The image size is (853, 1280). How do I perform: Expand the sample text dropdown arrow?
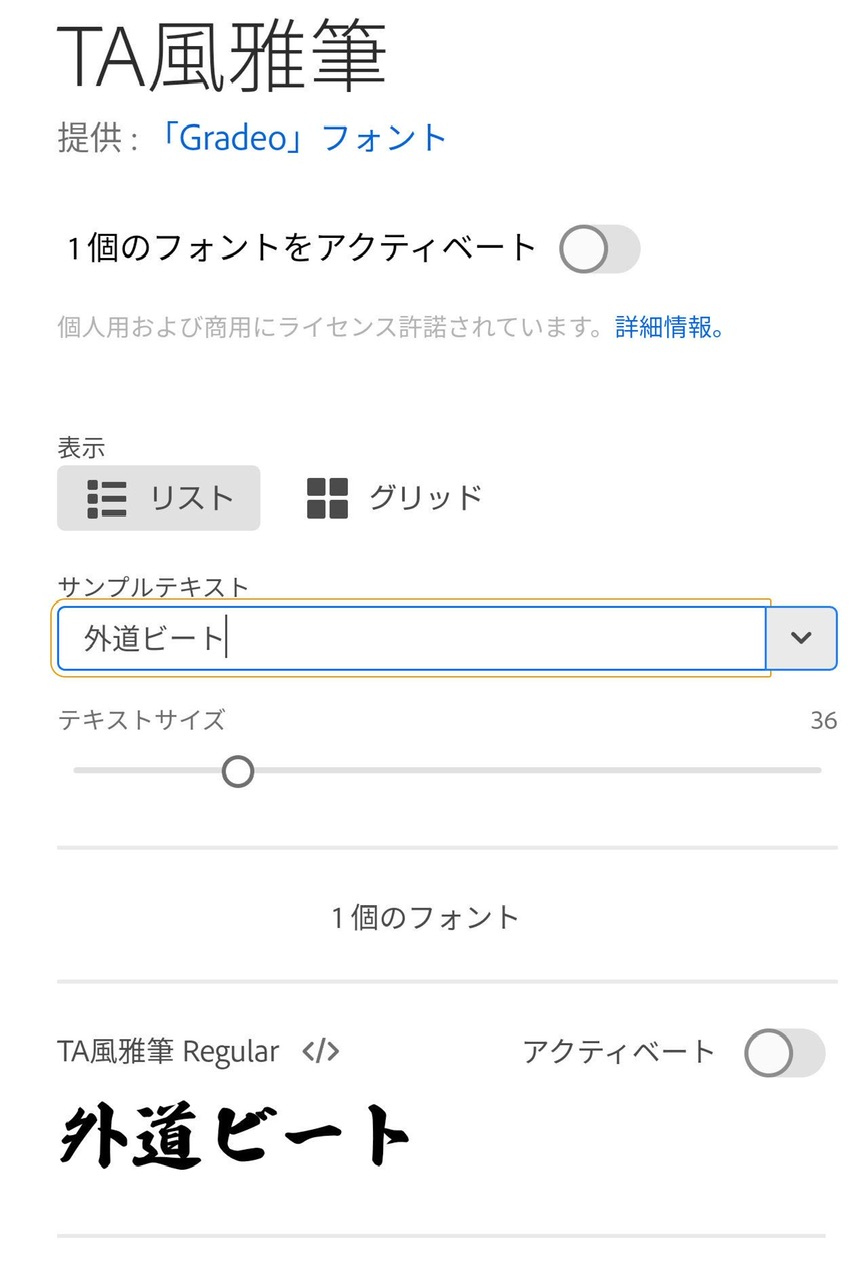pos(801,638)
